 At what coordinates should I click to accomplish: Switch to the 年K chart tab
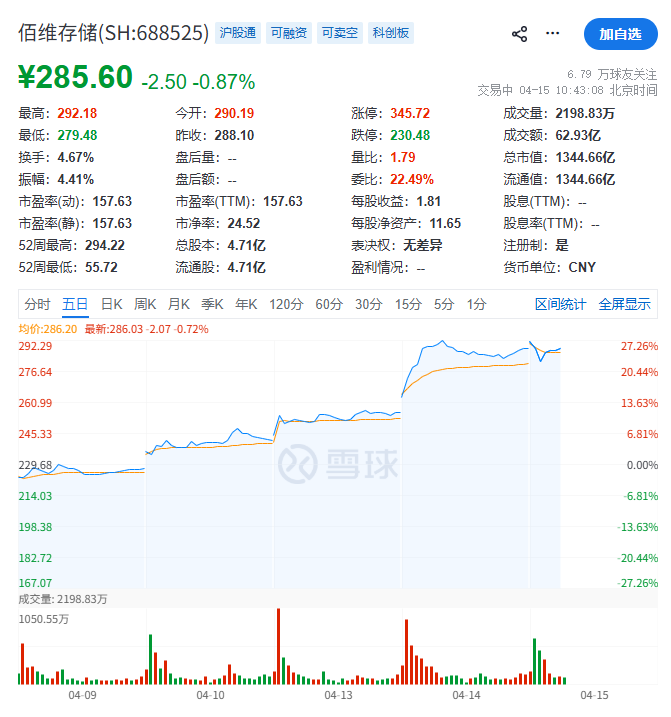[246, 304]
